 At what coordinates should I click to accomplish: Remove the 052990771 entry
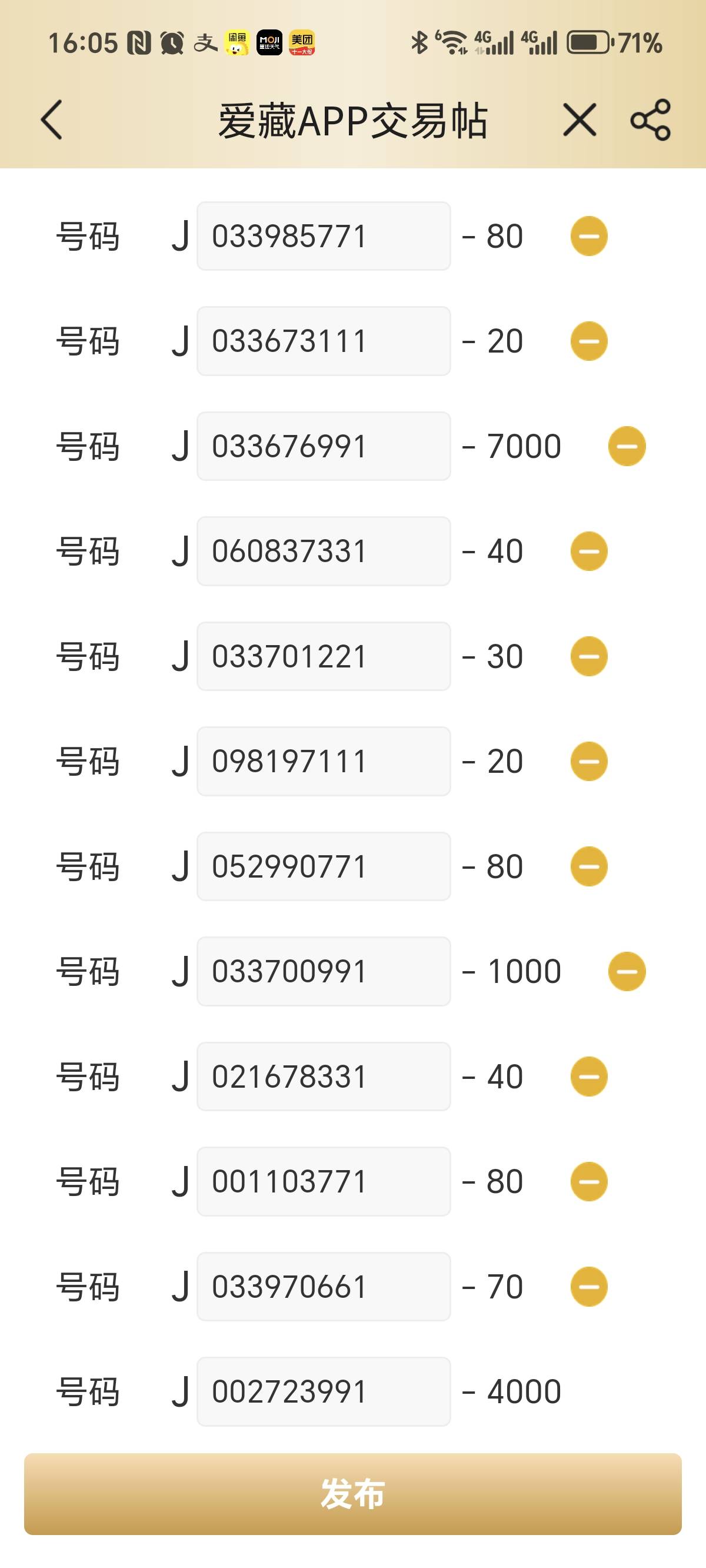click(588, 866)
